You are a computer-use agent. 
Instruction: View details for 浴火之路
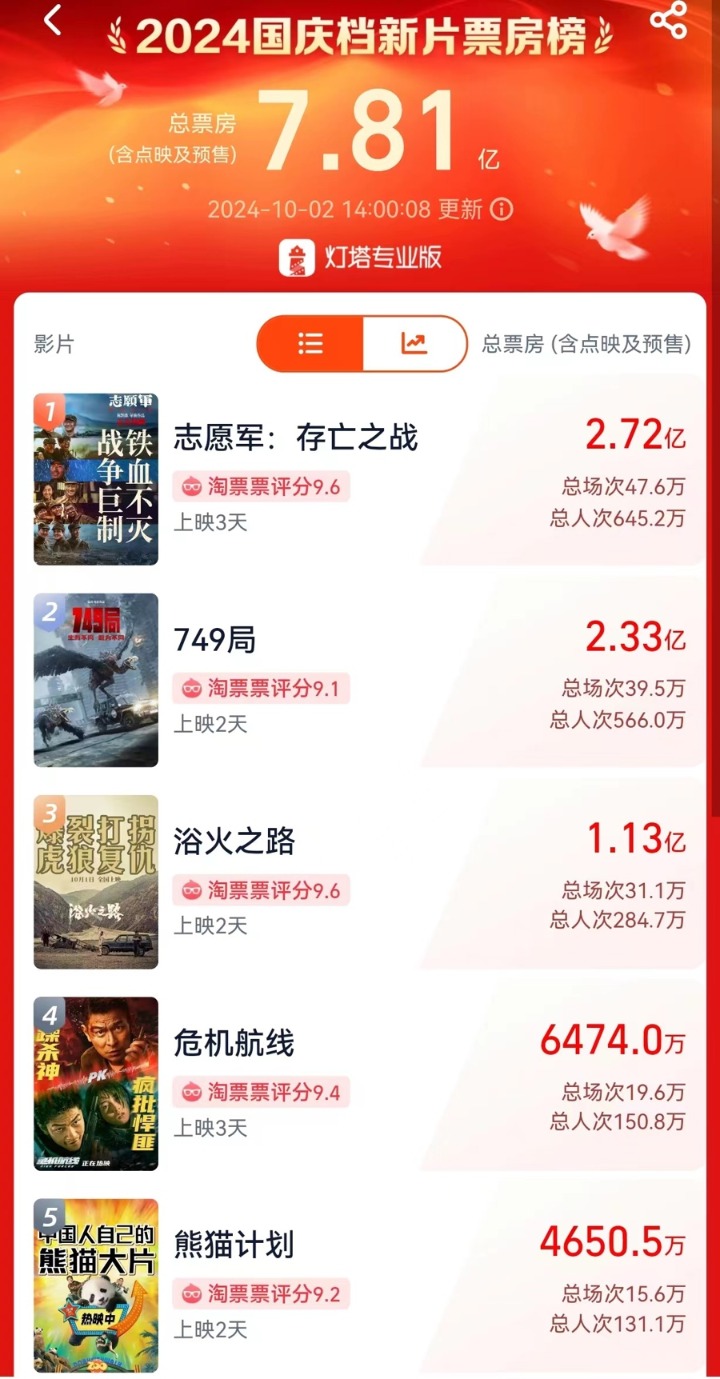(235, 841)
